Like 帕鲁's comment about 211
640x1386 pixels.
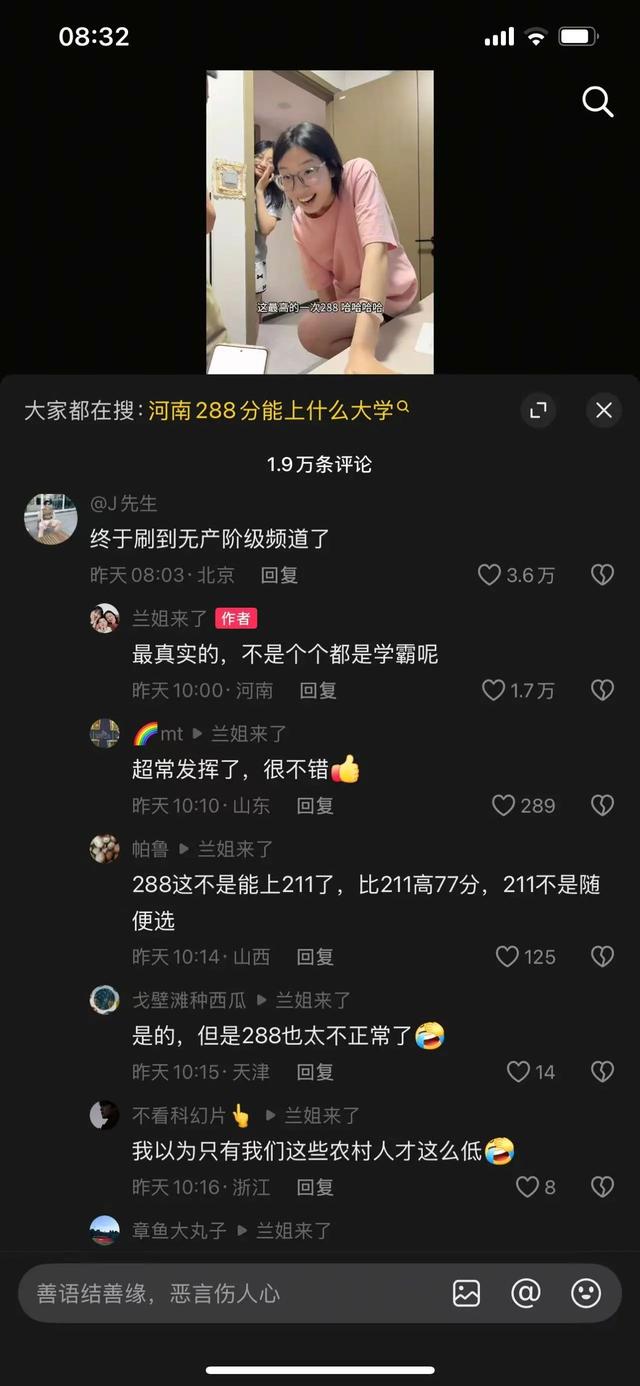coord(508,957)
